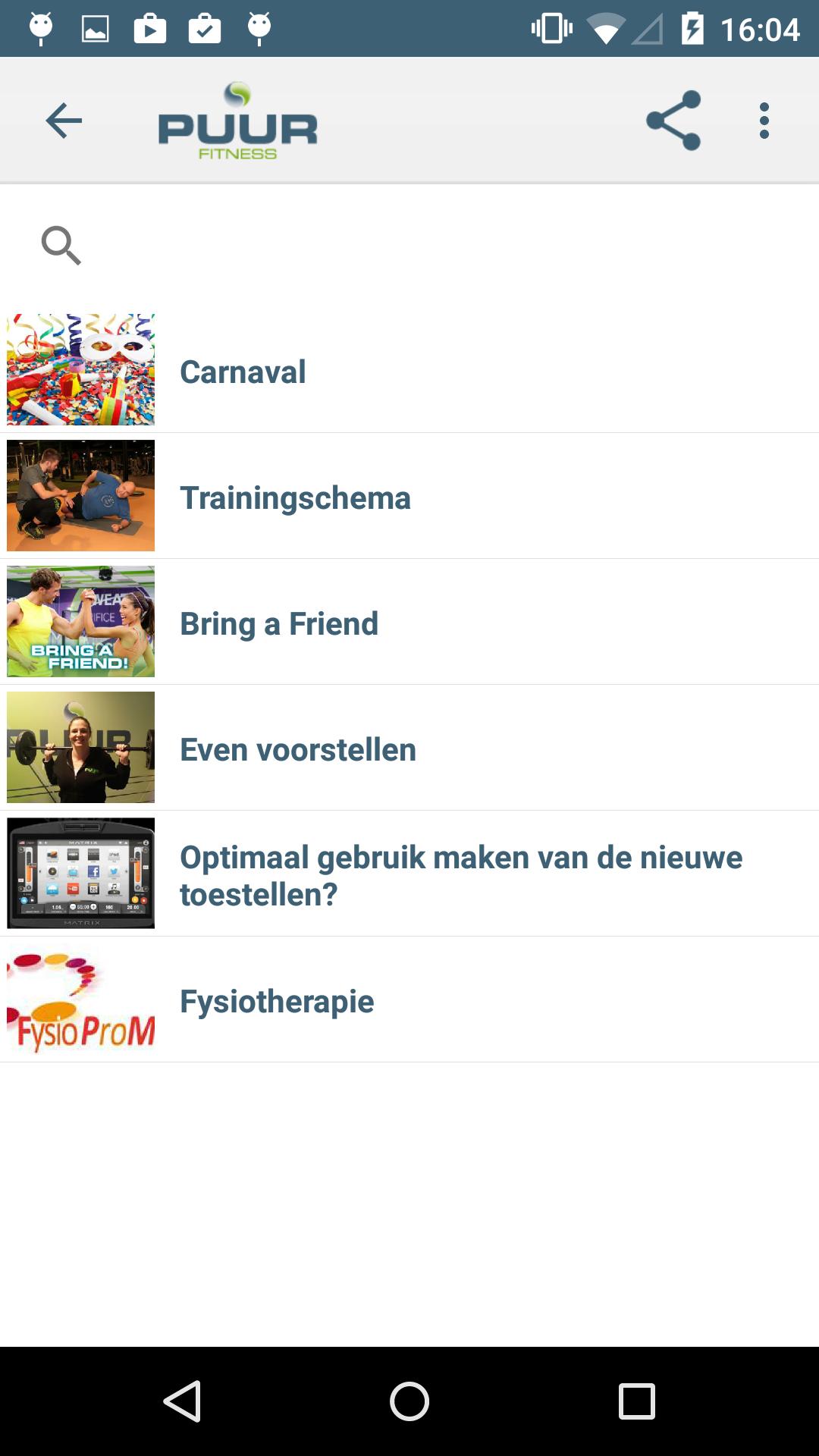Open the Bring a Friend item
This screenshot has height=1456, width=819.
coord(409,623)
